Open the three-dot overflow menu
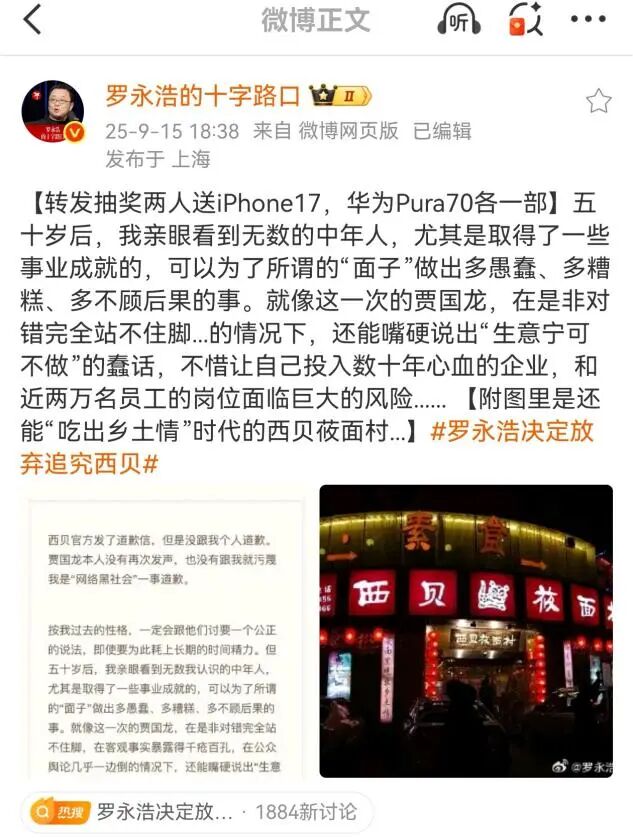This screenshot has width=633, height=838. [x=588, y=20]
